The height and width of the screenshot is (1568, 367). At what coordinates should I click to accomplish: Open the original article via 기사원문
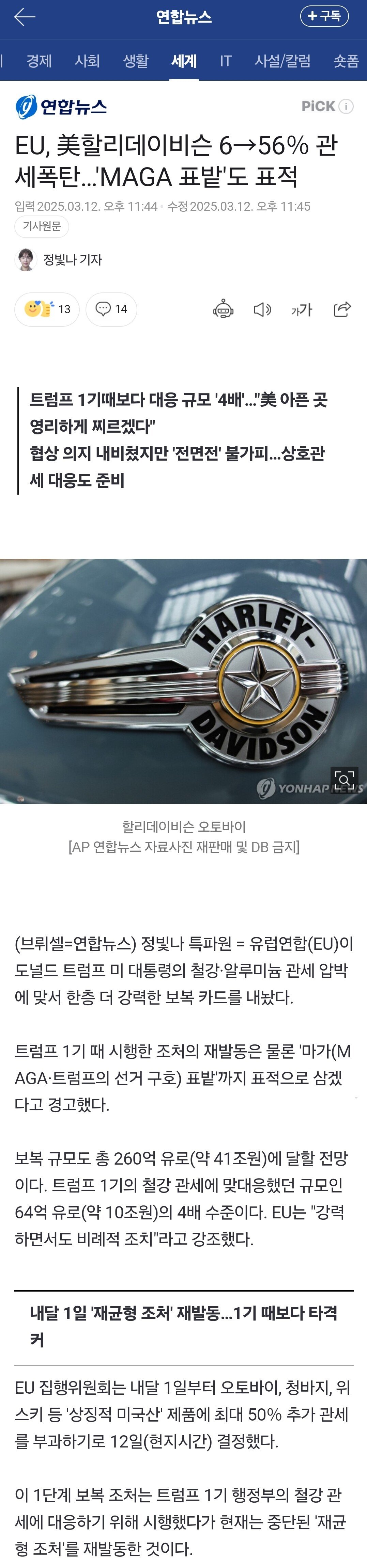coord(42,226)
